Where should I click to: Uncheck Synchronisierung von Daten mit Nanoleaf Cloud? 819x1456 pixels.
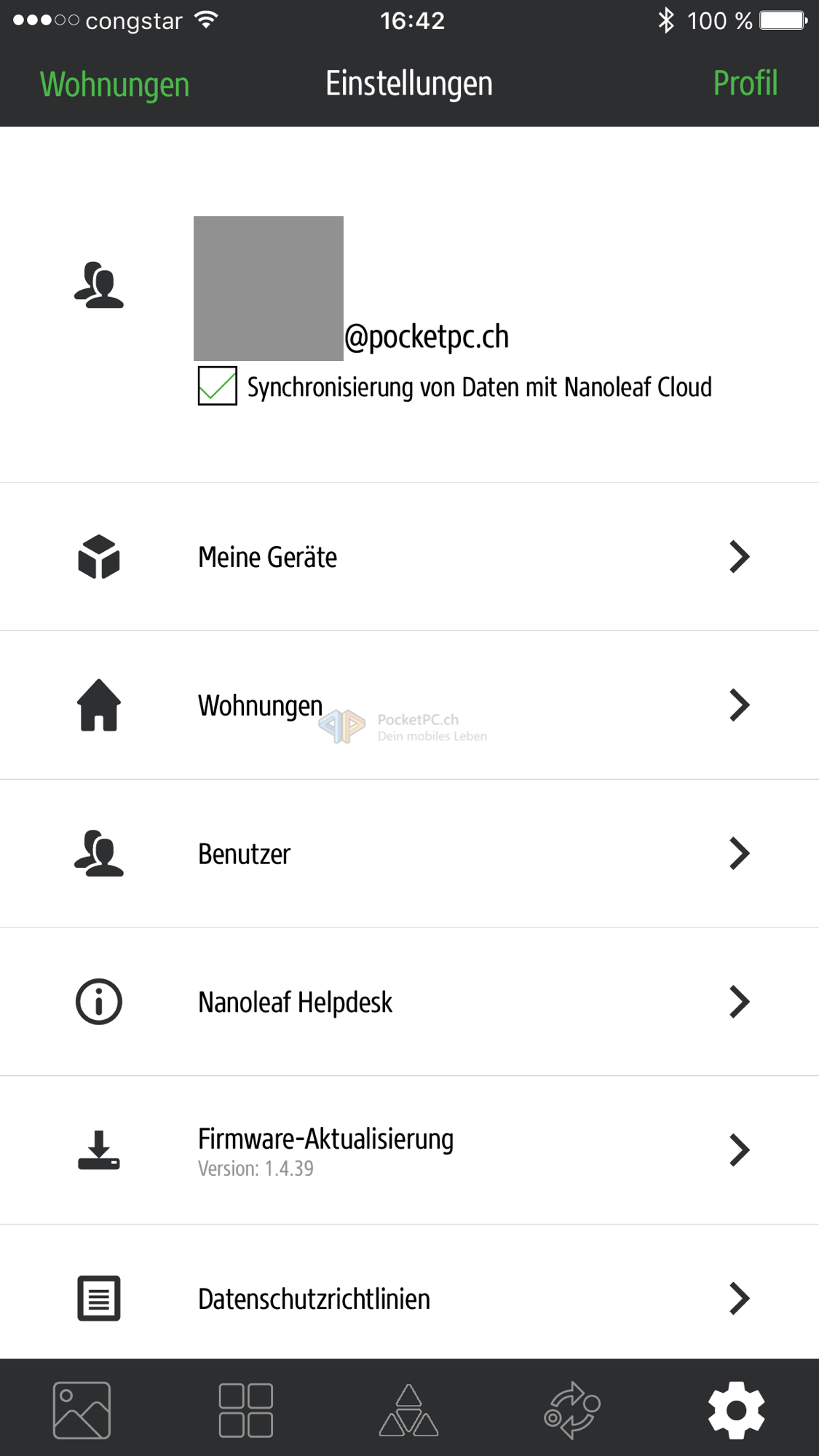click(217, 386)
